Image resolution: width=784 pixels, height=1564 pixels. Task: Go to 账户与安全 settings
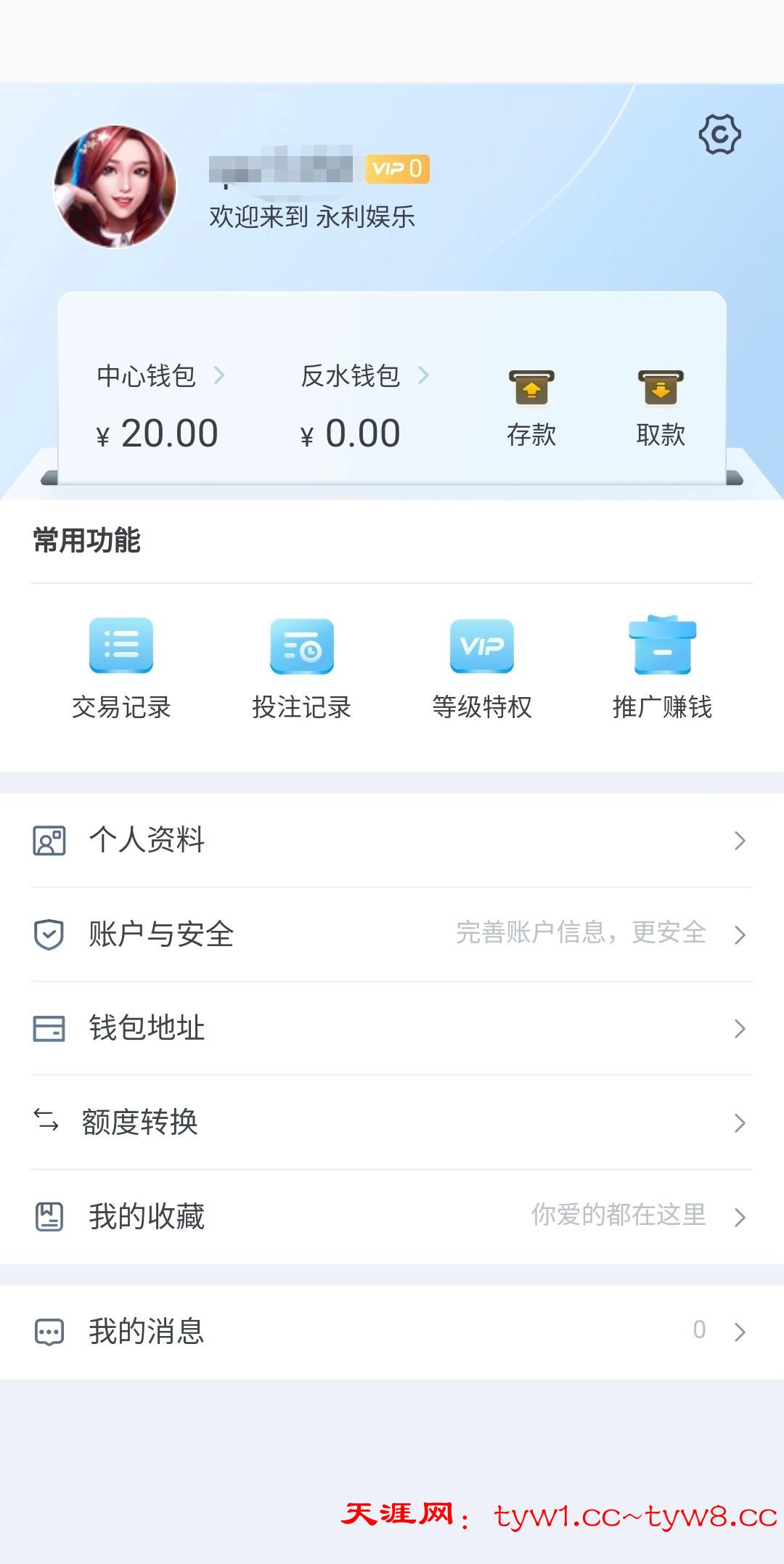click(392, 934)
